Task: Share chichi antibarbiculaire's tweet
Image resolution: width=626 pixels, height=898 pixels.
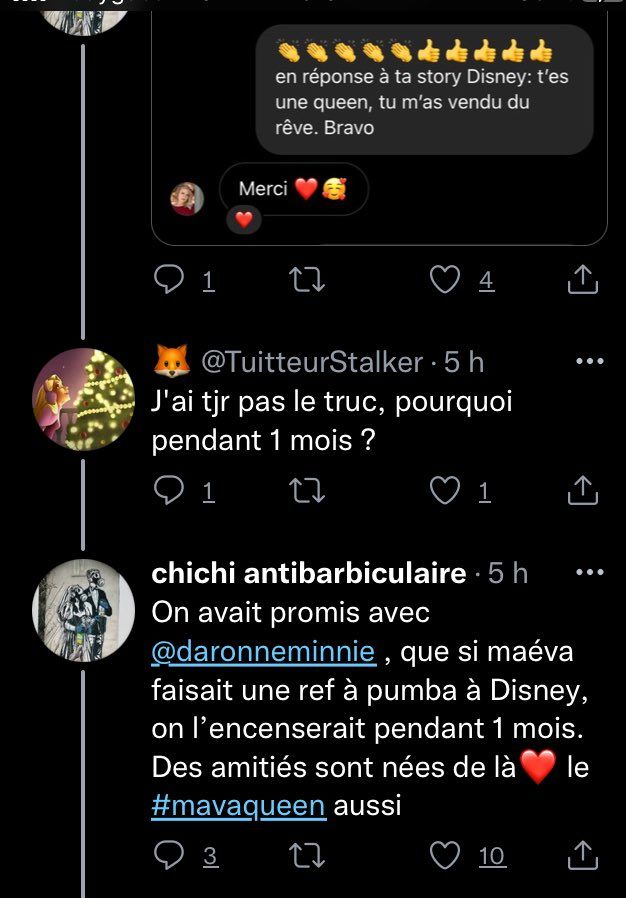Action: pos(582,855)
